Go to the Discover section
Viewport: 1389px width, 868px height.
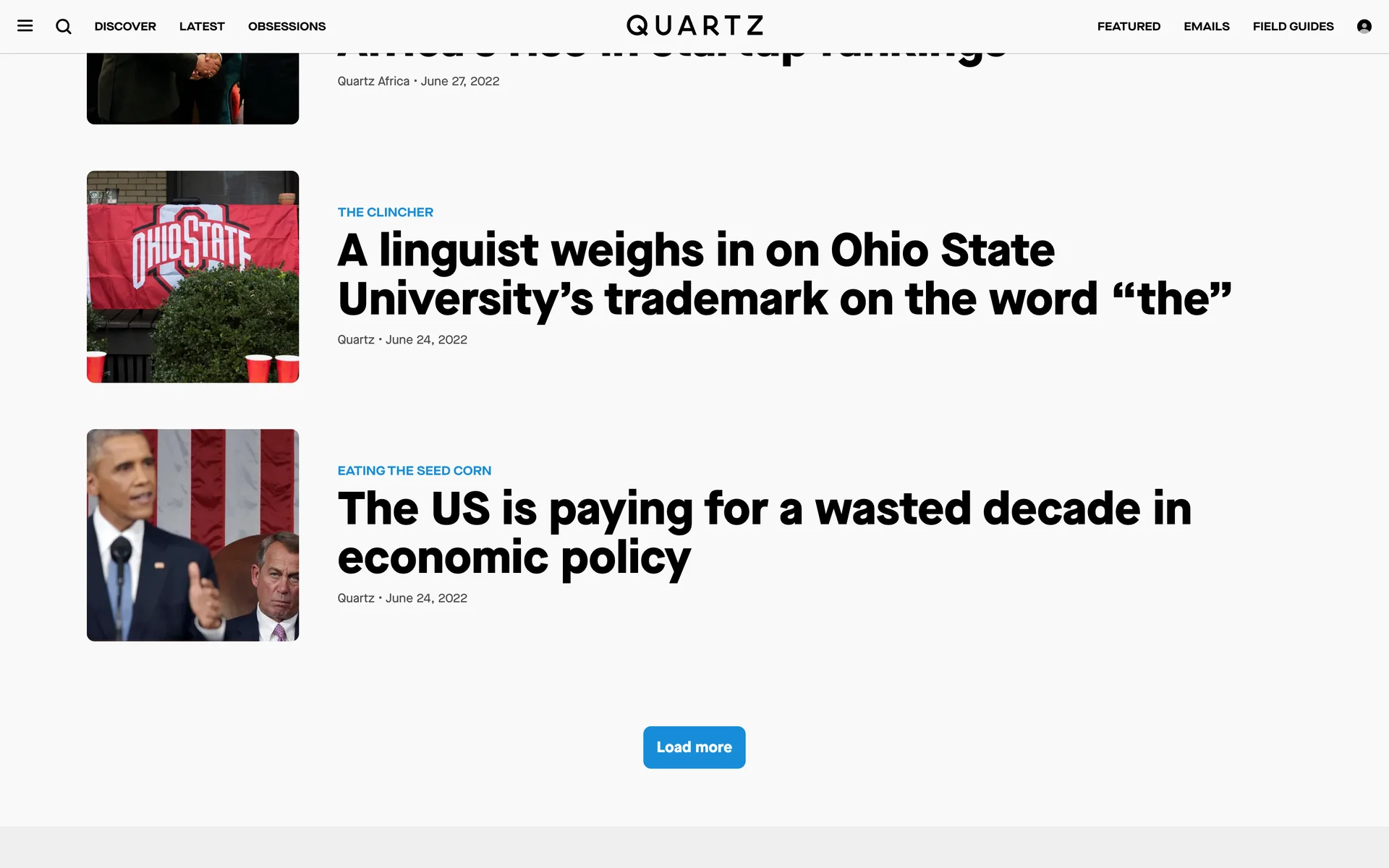pos(125,27)
